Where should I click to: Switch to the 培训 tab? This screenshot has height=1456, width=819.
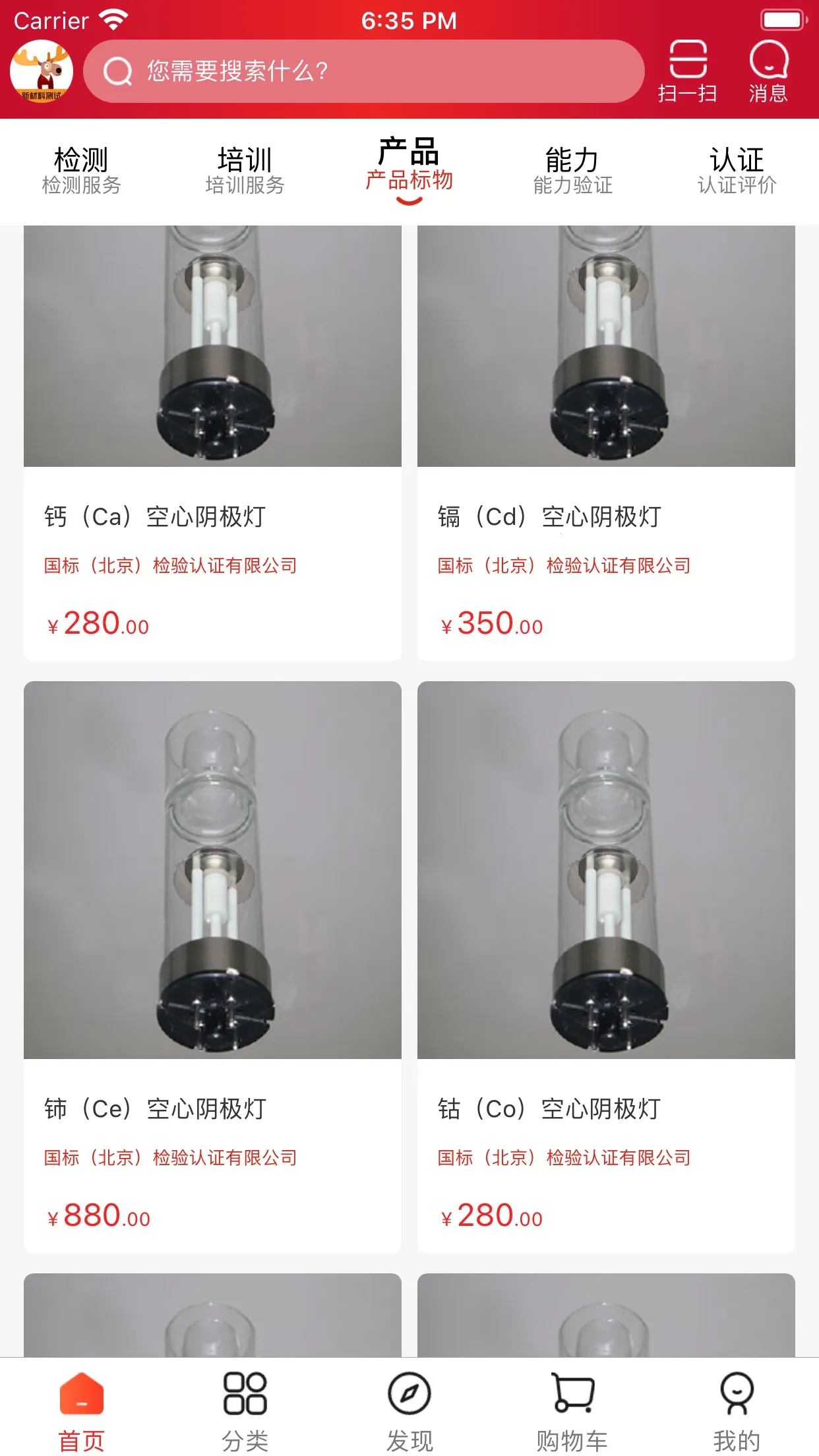coord(245,168)
